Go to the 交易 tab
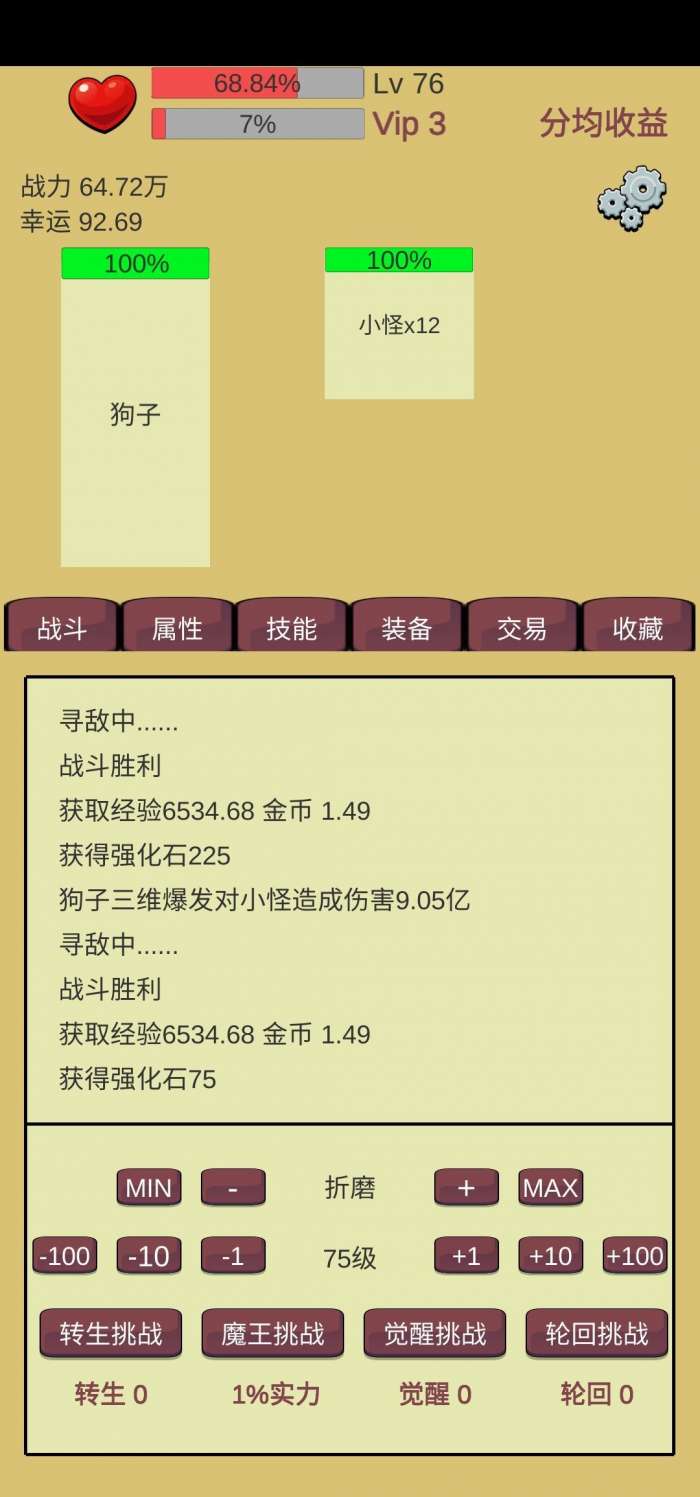Image resolution: width=700 pixels, height=1497 pixels. (x=522, y=627)
